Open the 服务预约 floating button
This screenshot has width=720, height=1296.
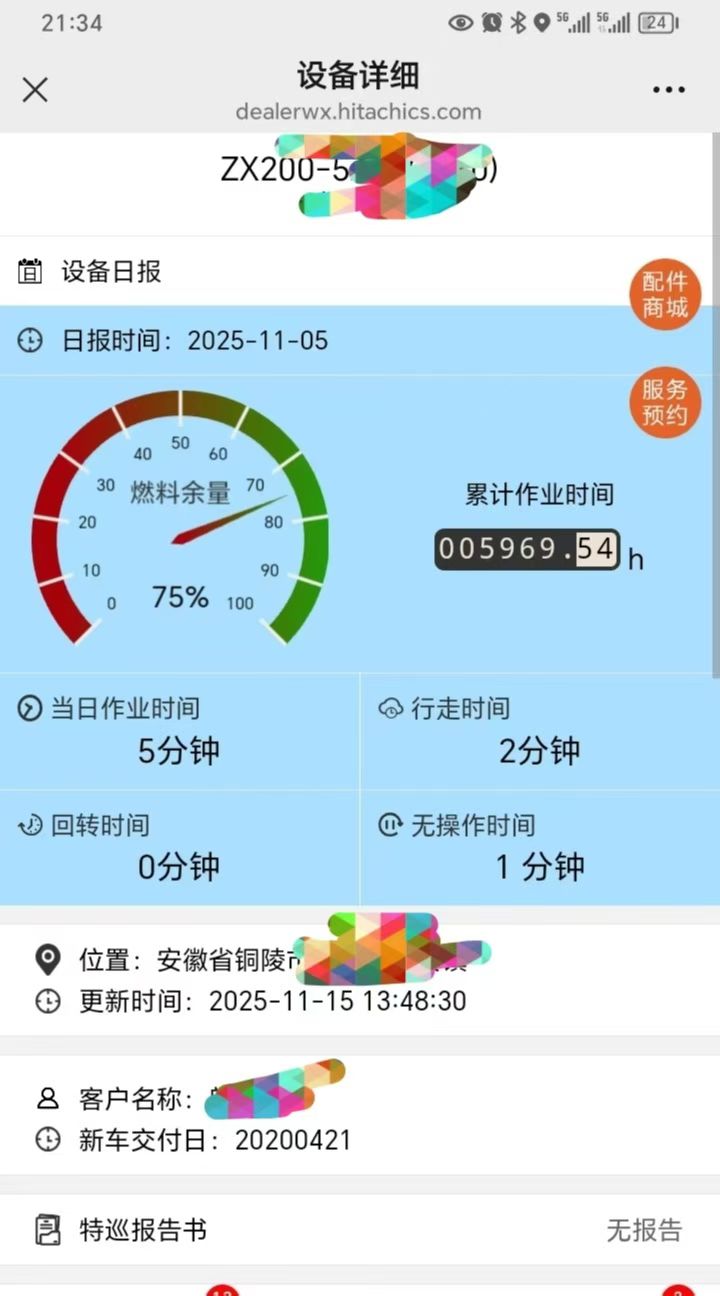click(x=664, y=403)
